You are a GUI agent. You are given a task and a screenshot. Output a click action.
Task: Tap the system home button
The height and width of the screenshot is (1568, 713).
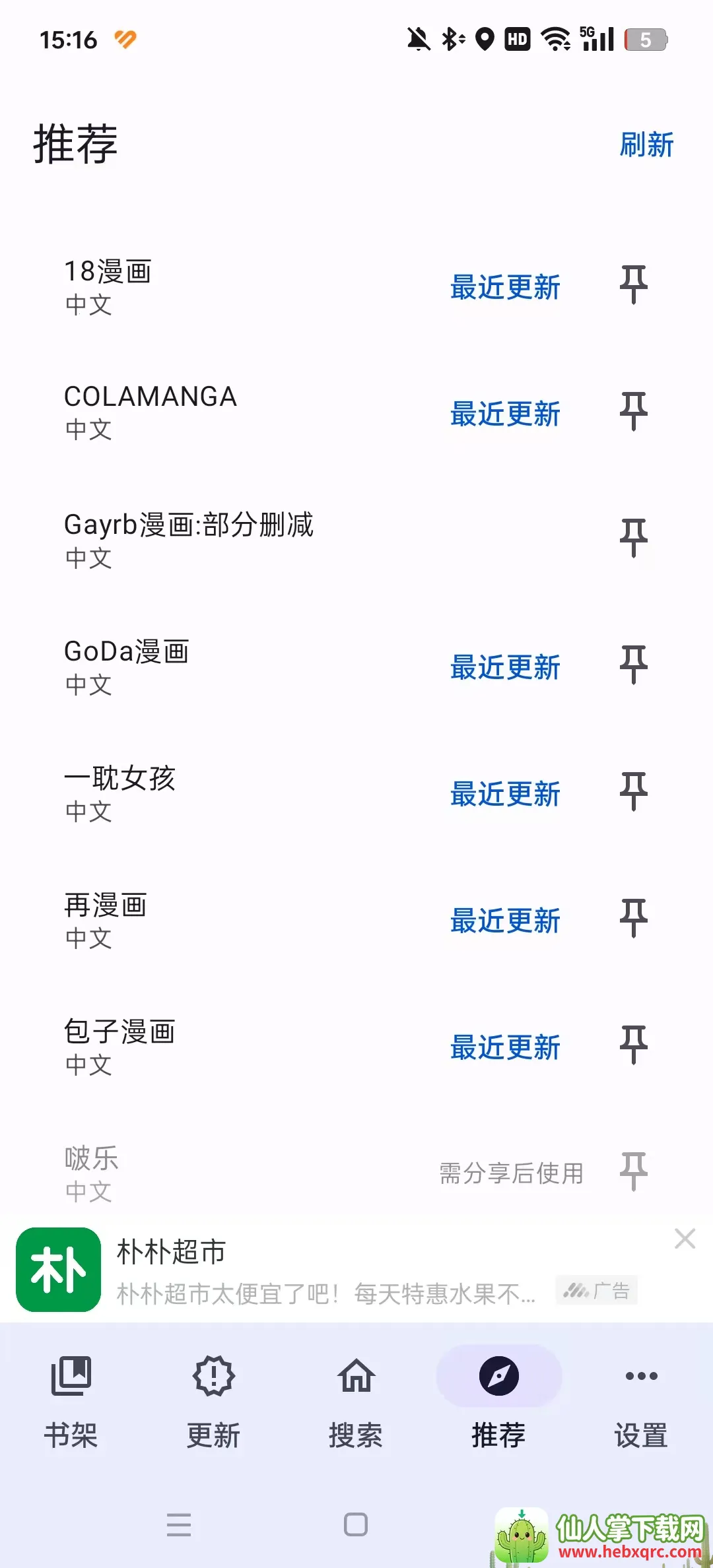pos(356,1524)
